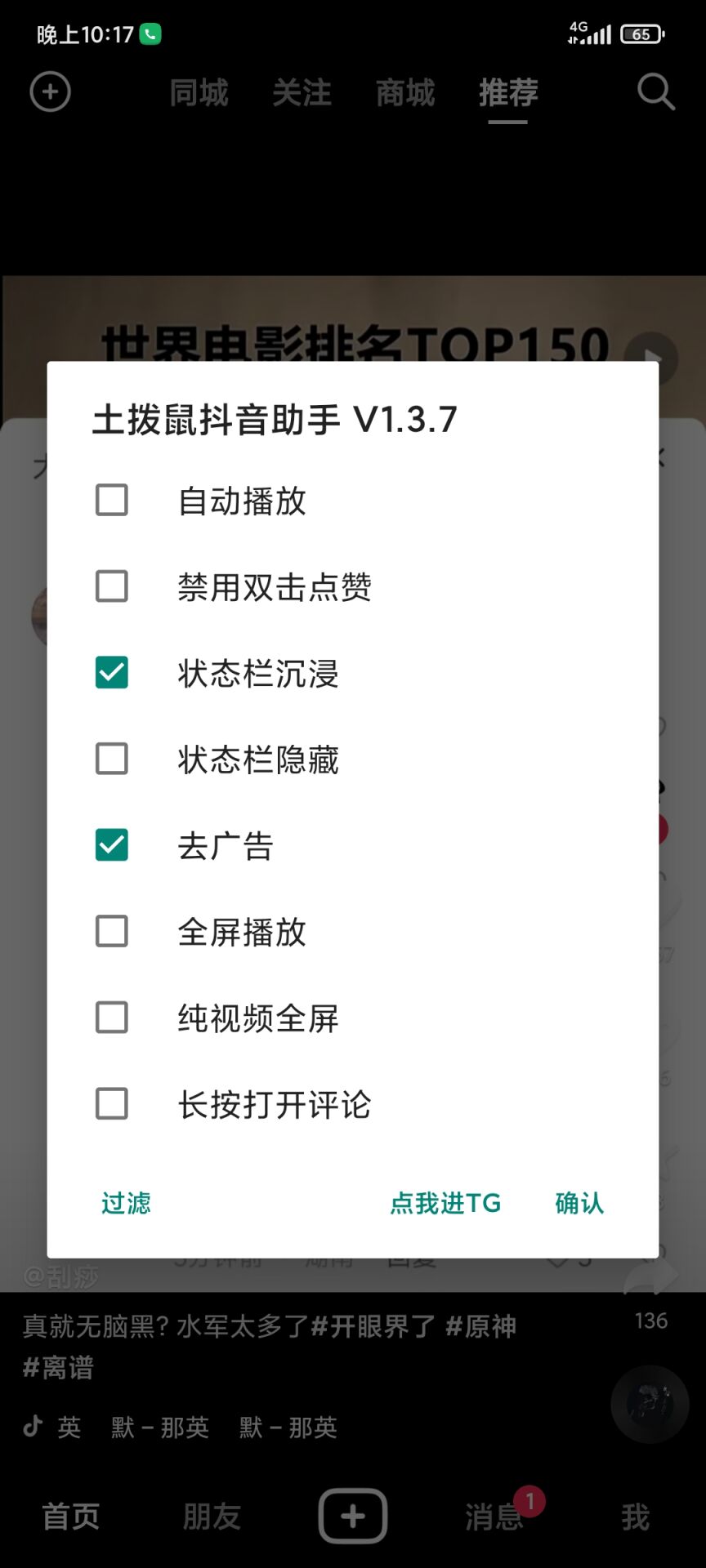Check the 禁用双击点赞 option

pyautogui.click(x=112, y=586)
